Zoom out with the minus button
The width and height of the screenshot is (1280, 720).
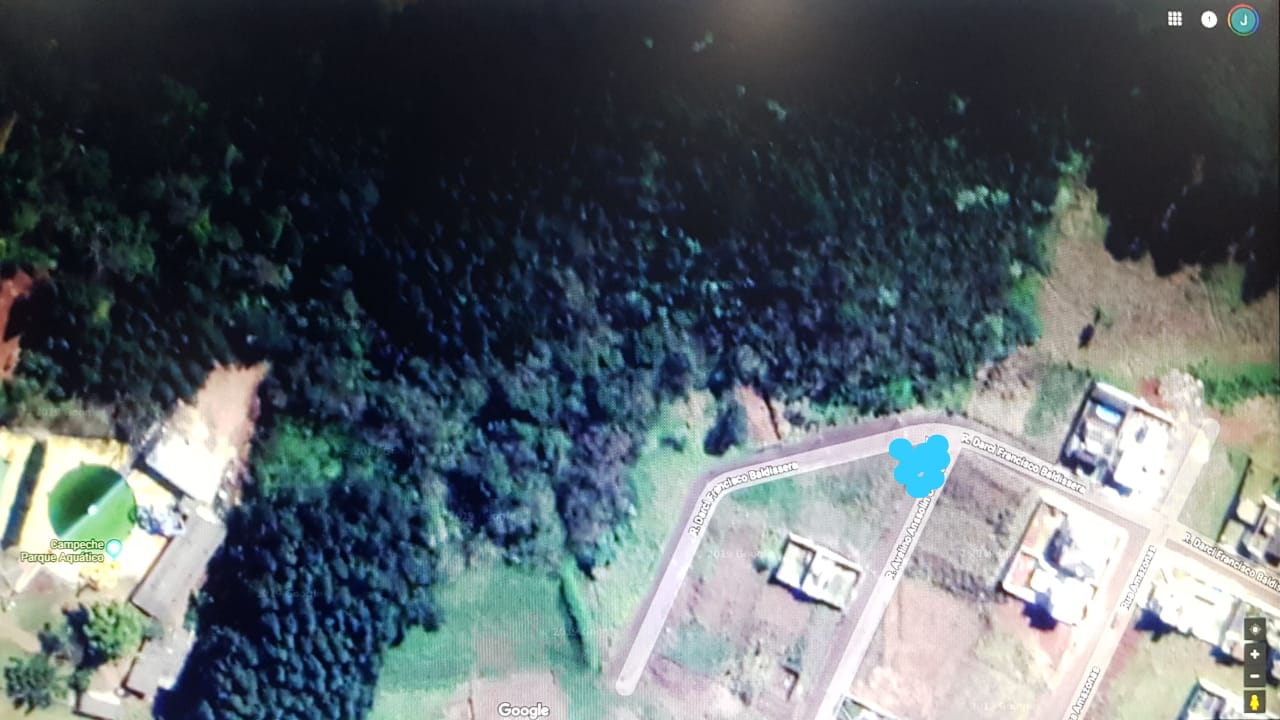point(1255,676)
